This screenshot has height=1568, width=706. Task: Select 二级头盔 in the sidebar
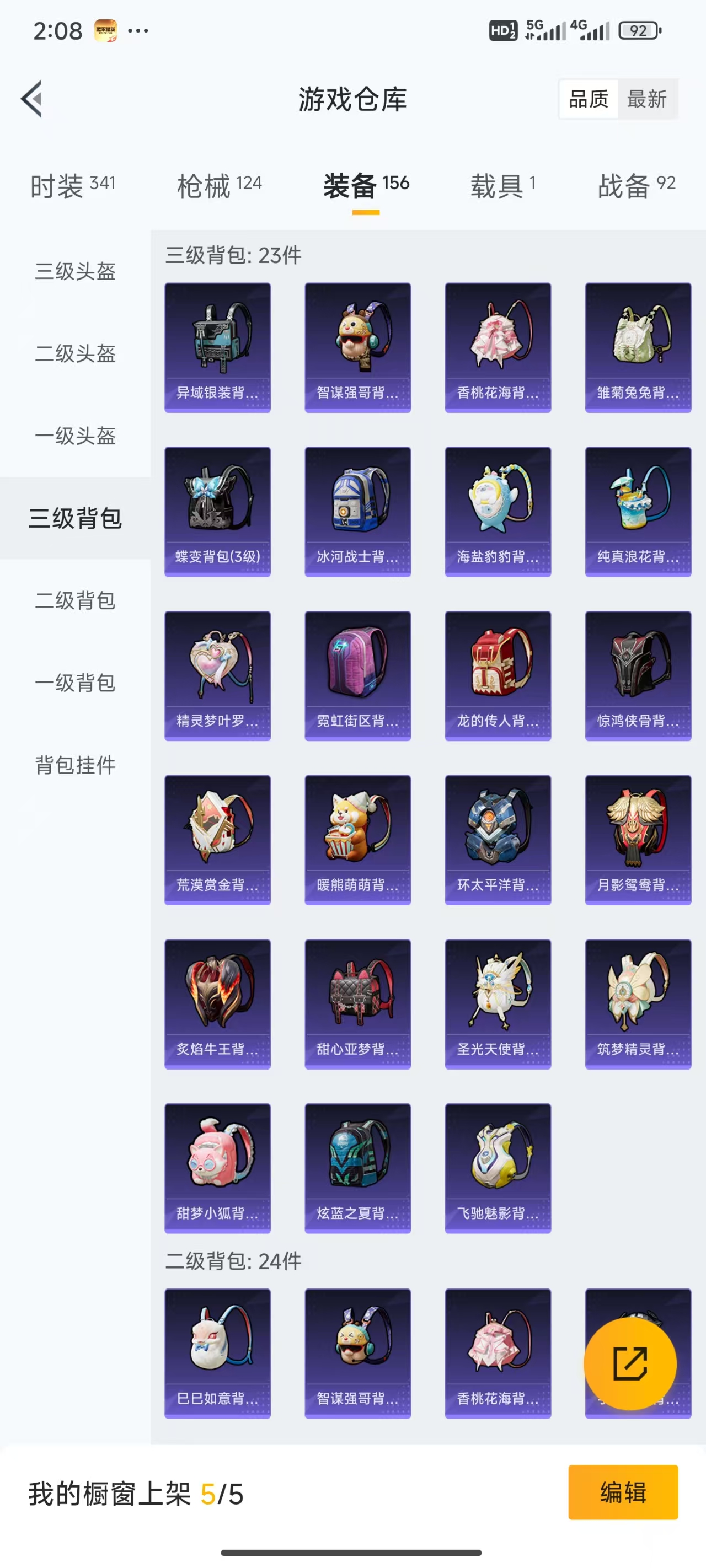(75, 353)
